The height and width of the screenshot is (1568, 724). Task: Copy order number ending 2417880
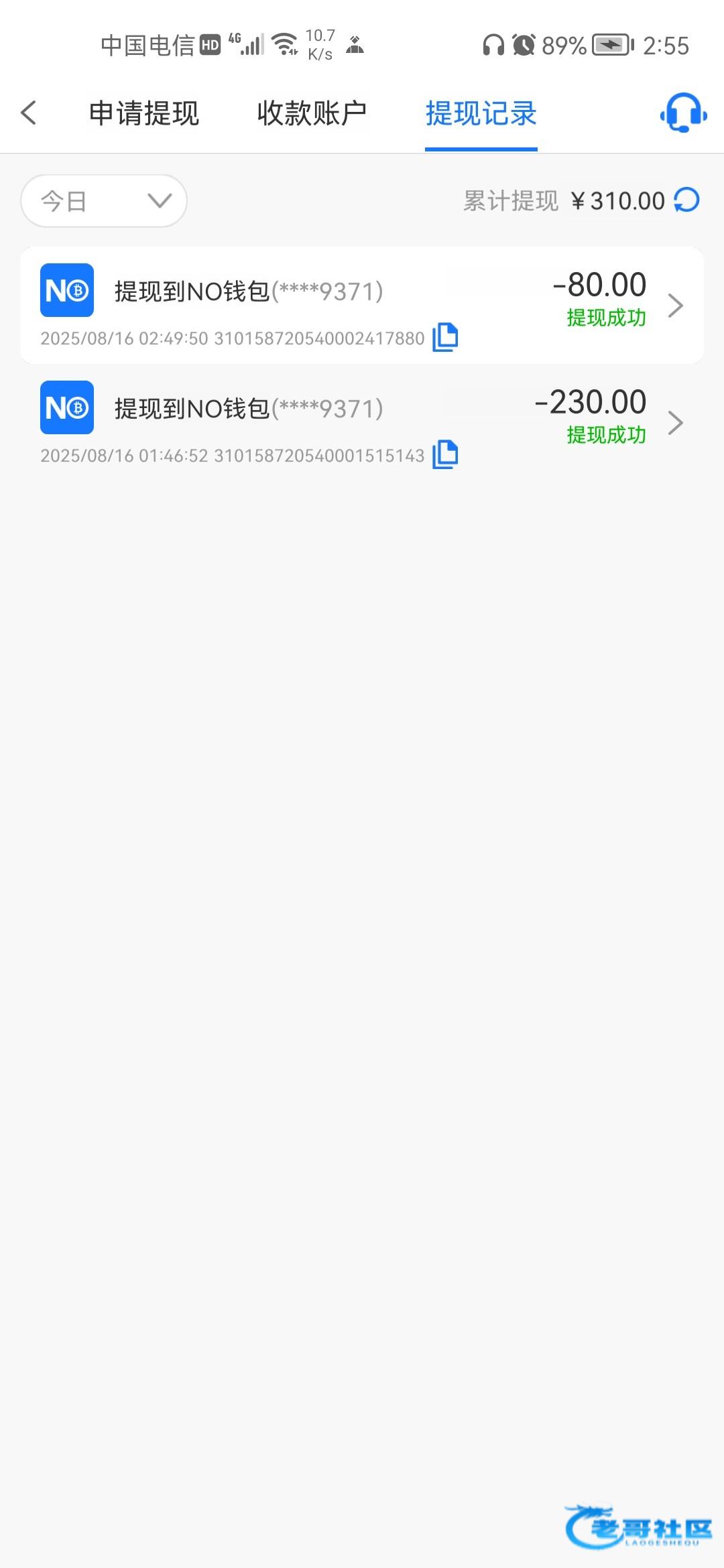[x=445, y=337]
